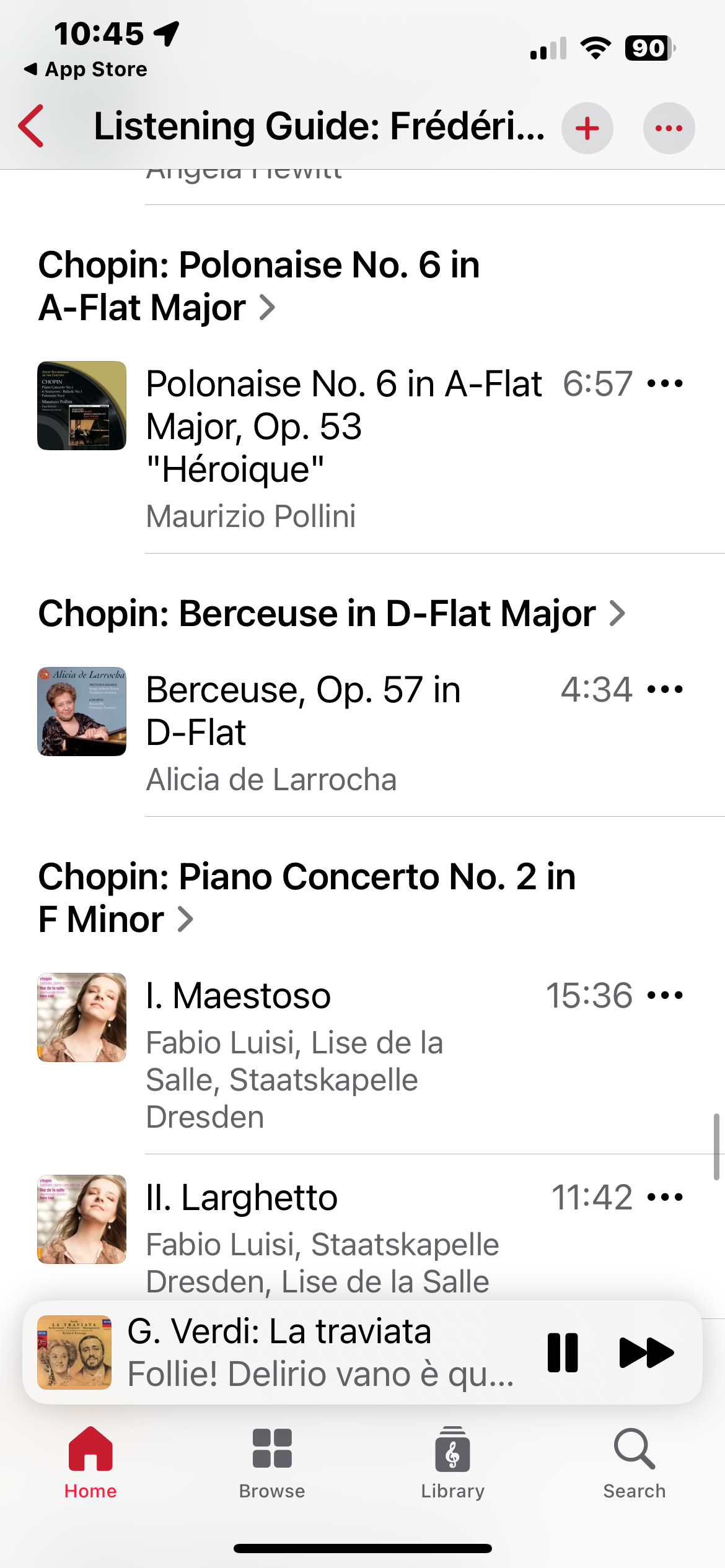
Task: Show more options for I. Maestoso
Action: [665, 995]
